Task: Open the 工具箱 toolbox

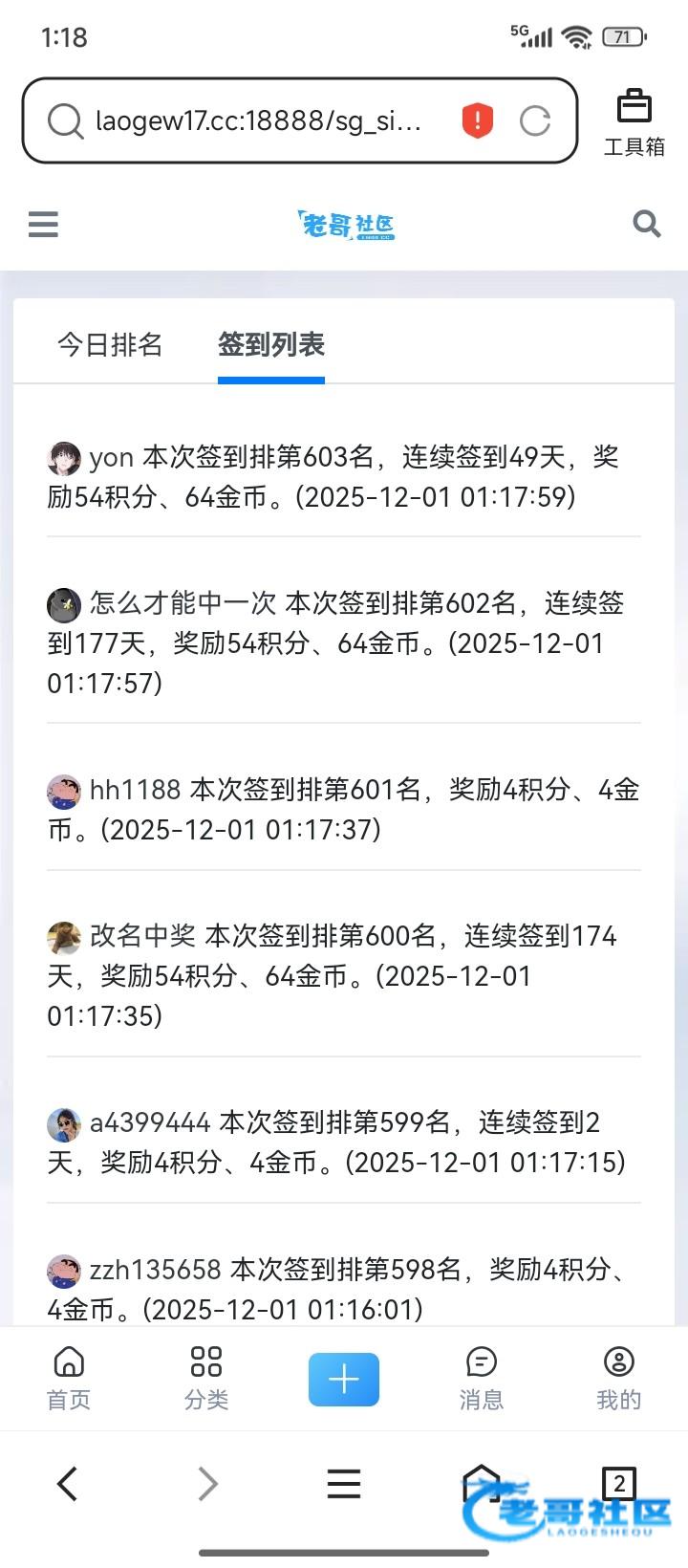Action: coord(634,122)
